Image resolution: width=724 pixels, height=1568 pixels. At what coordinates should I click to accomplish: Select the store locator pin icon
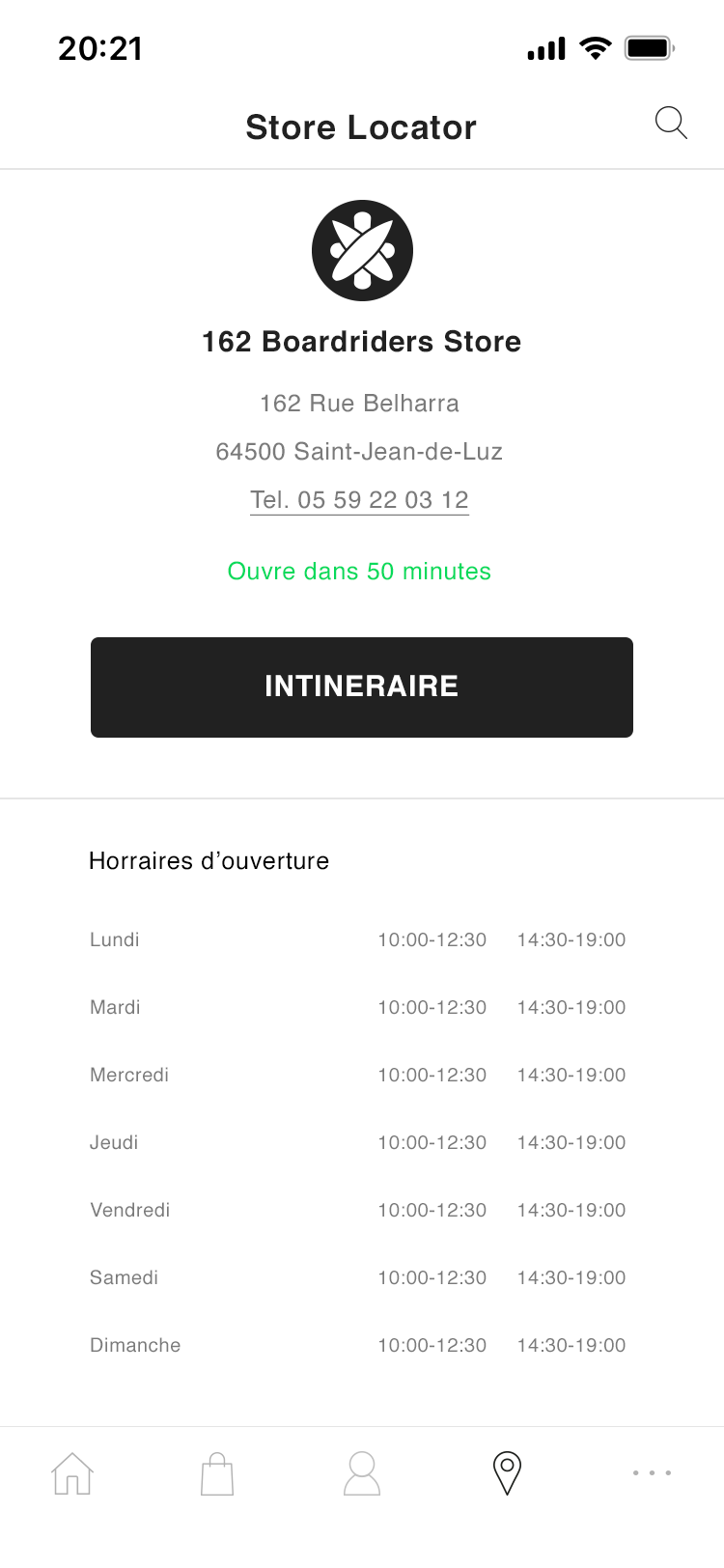pos(507,1471)
